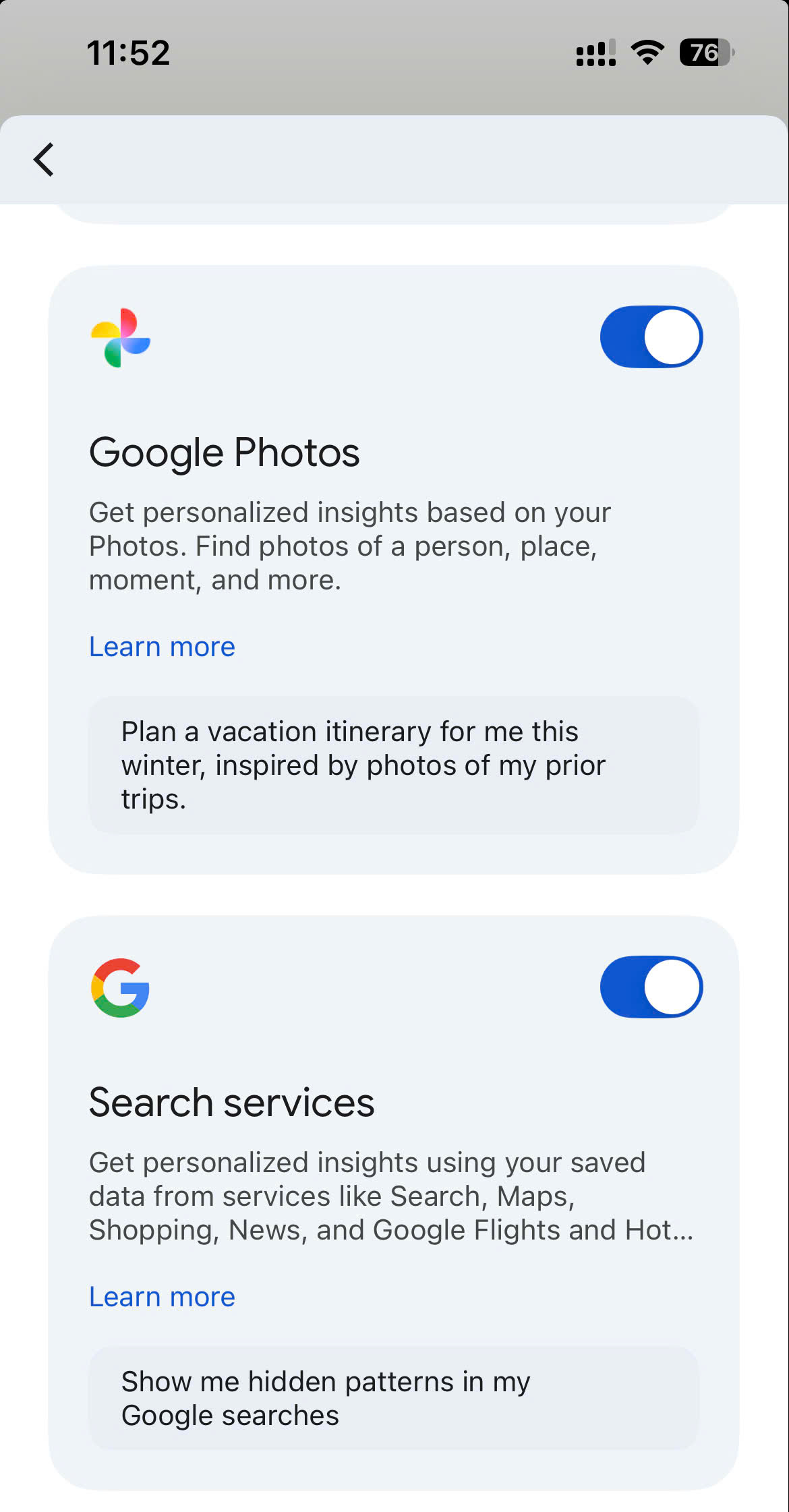
Task: Switch to the Google Photos section
Action: pos(226,452)
